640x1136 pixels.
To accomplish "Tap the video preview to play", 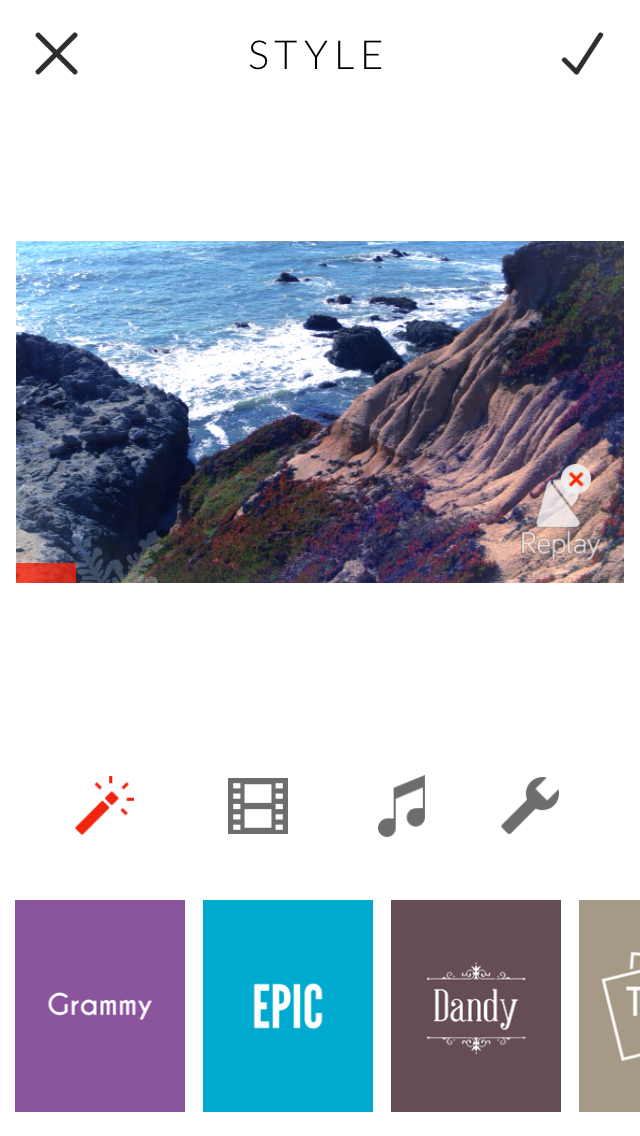I will [320, 412].
